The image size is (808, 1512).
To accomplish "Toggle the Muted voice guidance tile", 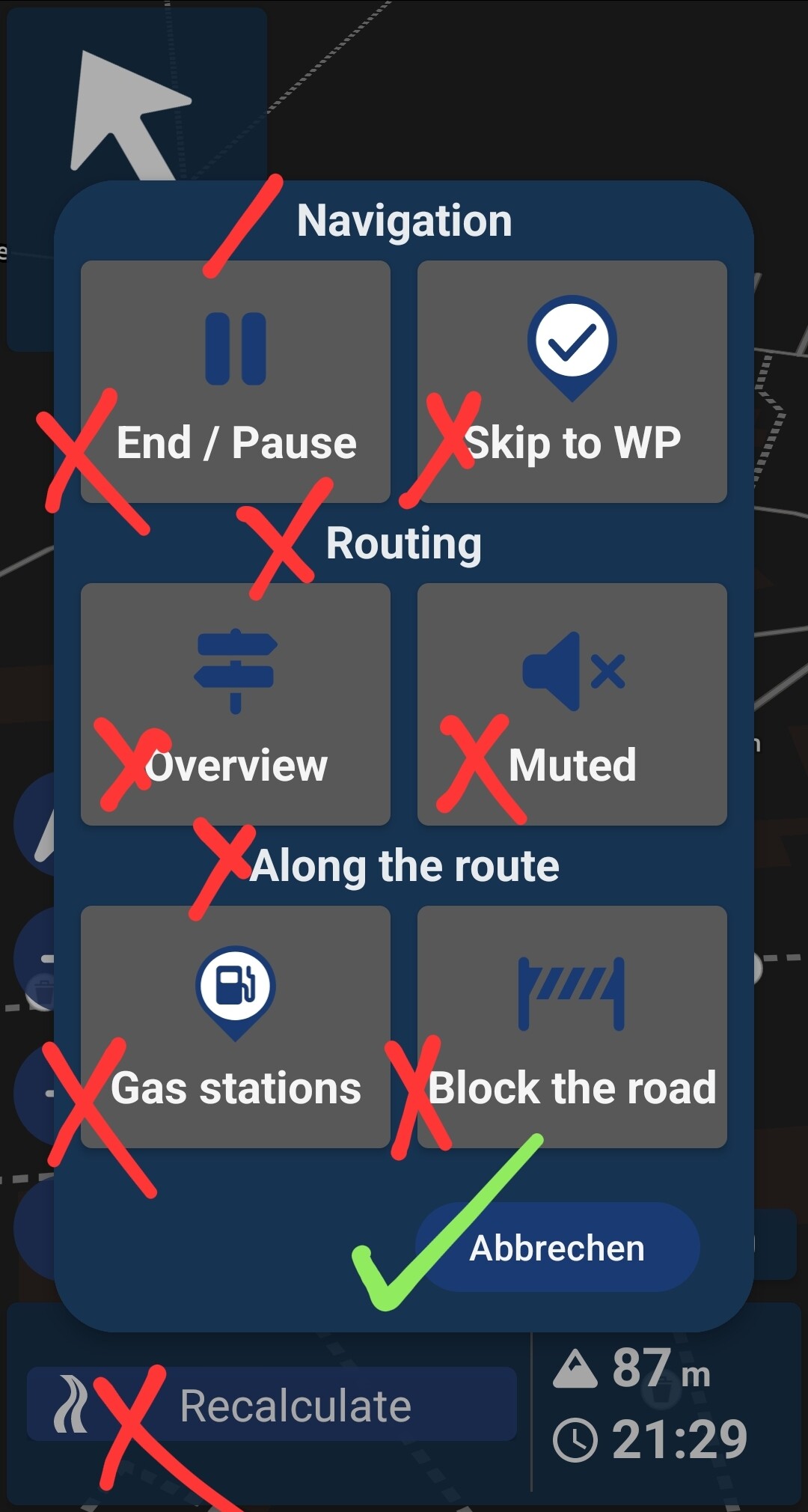I will [x=572, y=704].
